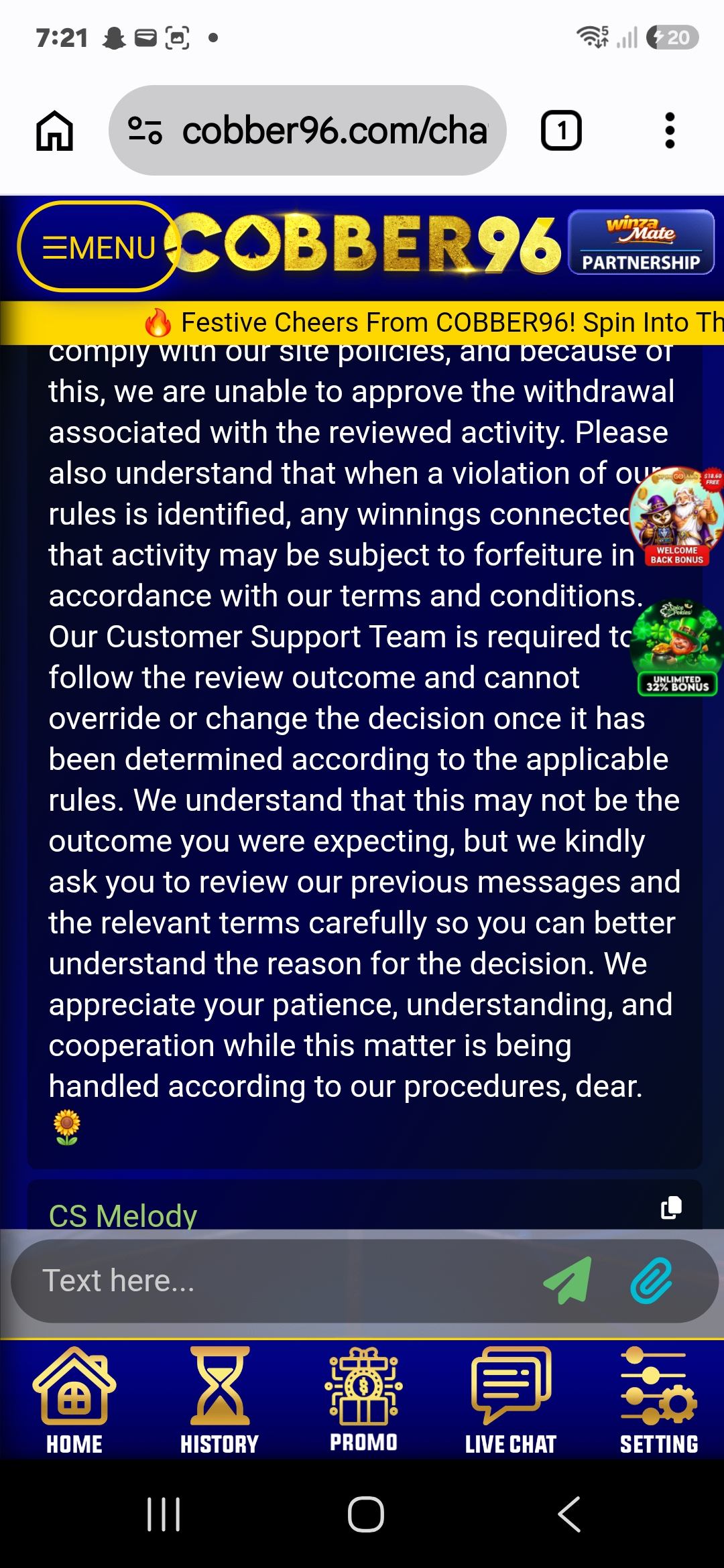The width and height of the screenshot is (724, 1568).
Task: Go to the HOME tab
Action: [x=74, y=1400]
